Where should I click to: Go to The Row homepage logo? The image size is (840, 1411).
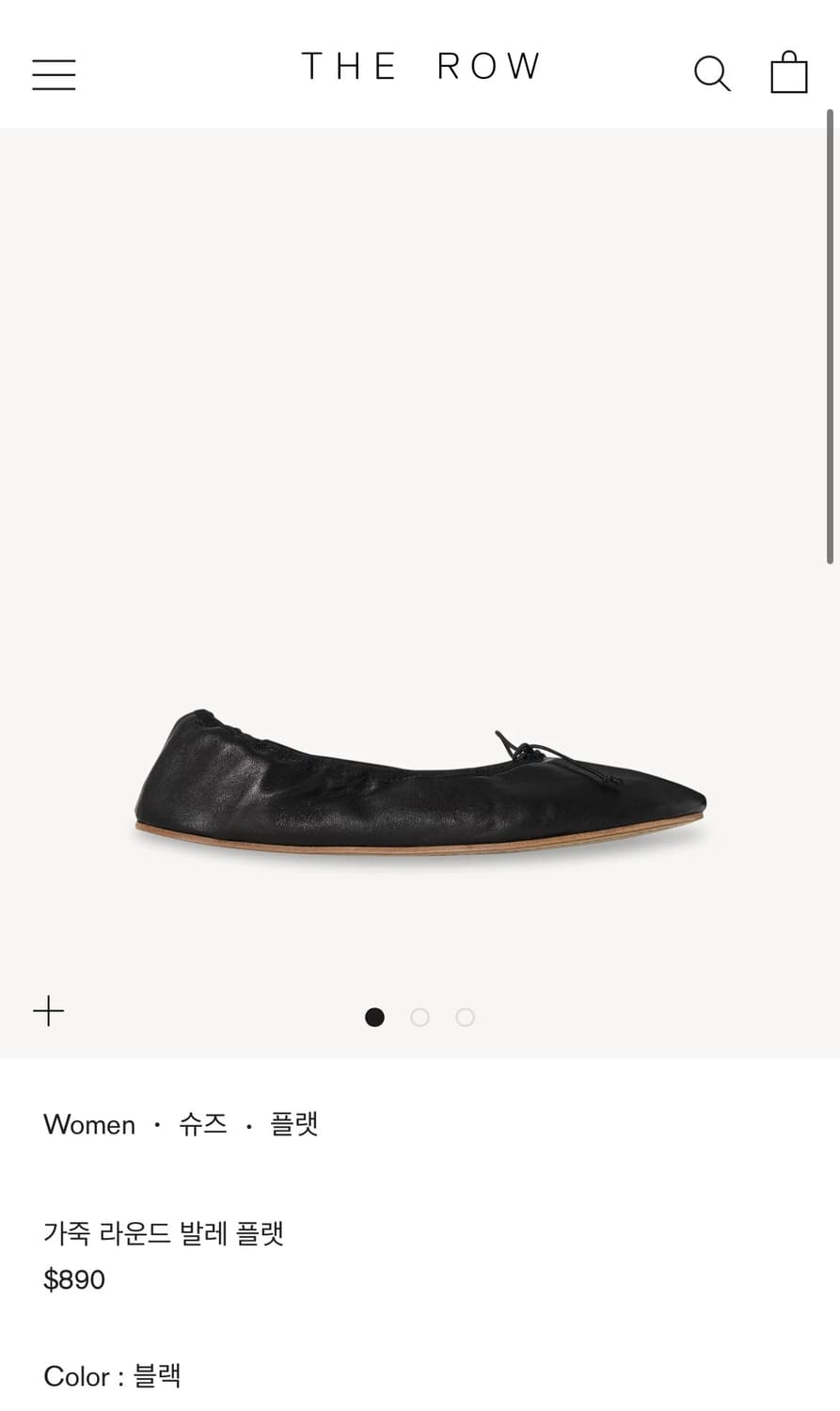420,66
